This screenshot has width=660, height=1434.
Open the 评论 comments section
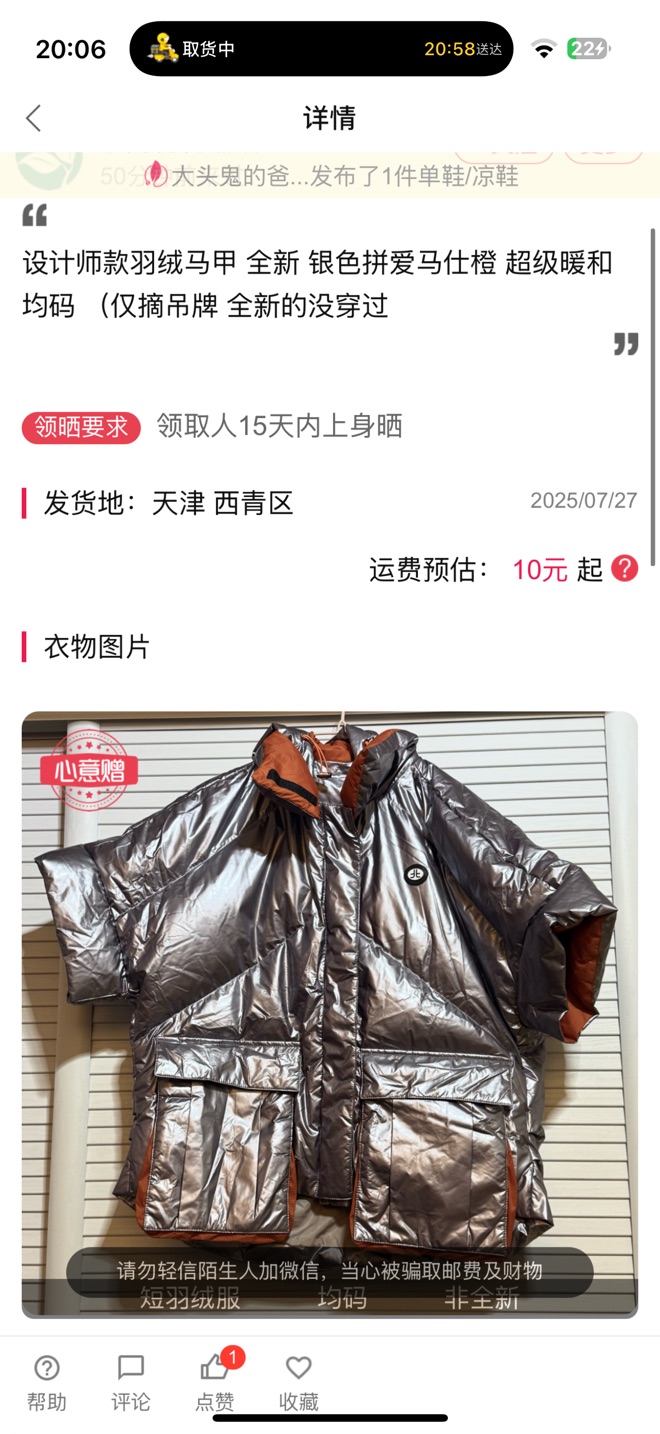coord(131,1383)
